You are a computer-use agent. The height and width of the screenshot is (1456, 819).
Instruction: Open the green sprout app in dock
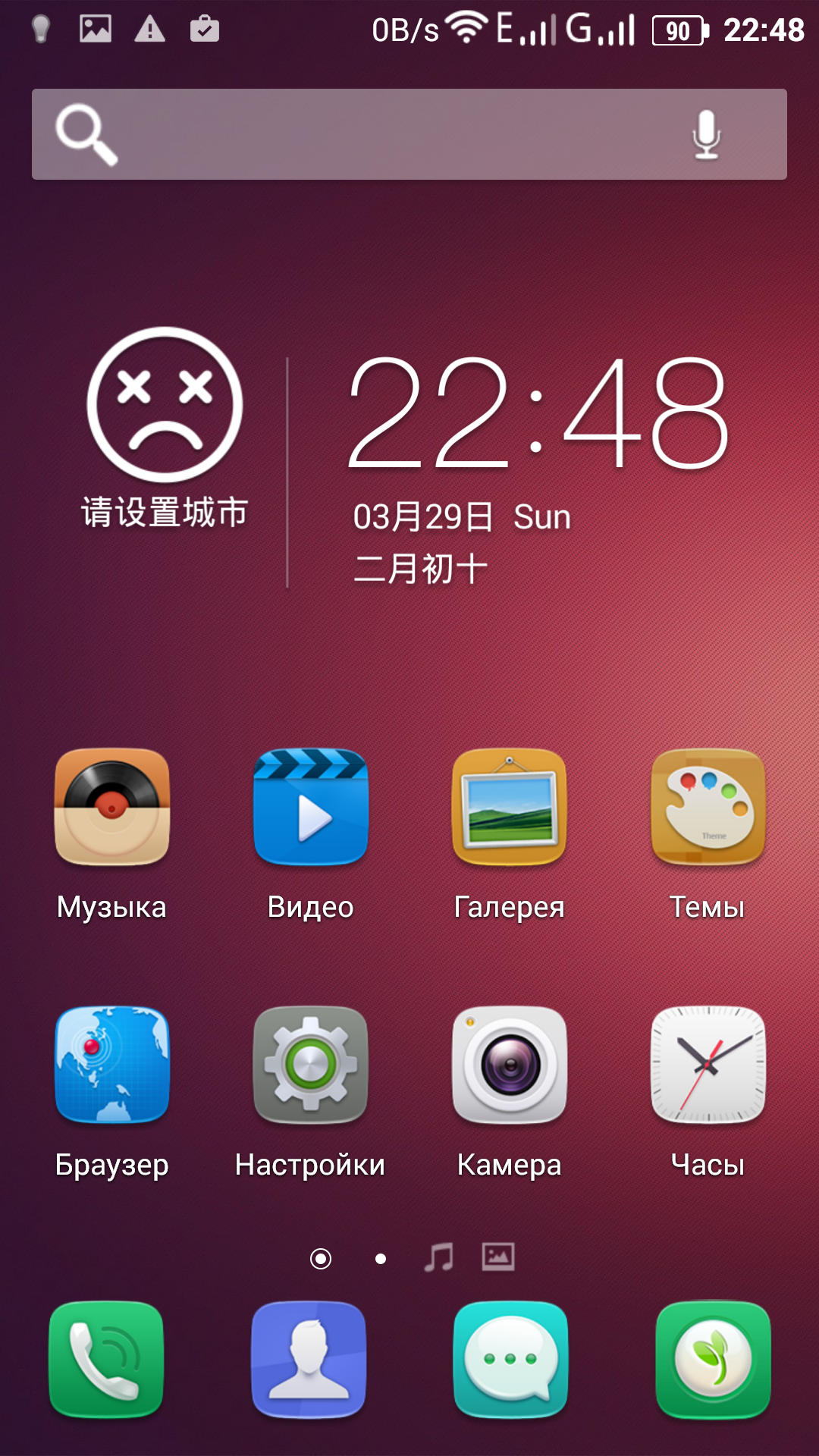pos(713,1359)
